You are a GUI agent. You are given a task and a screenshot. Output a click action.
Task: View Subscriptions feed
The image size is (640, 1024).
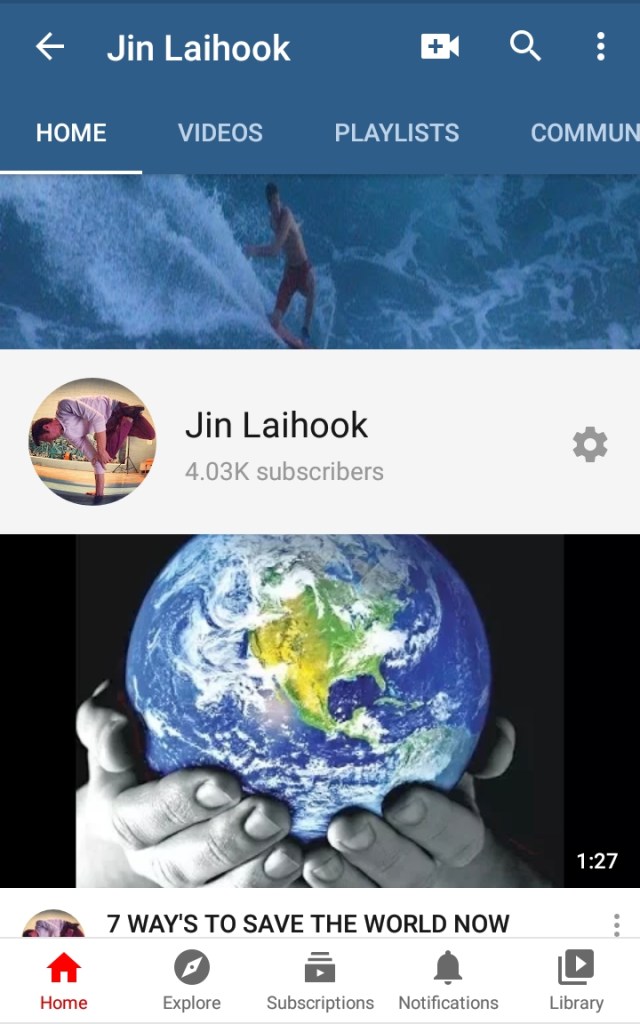coord(320,981)
